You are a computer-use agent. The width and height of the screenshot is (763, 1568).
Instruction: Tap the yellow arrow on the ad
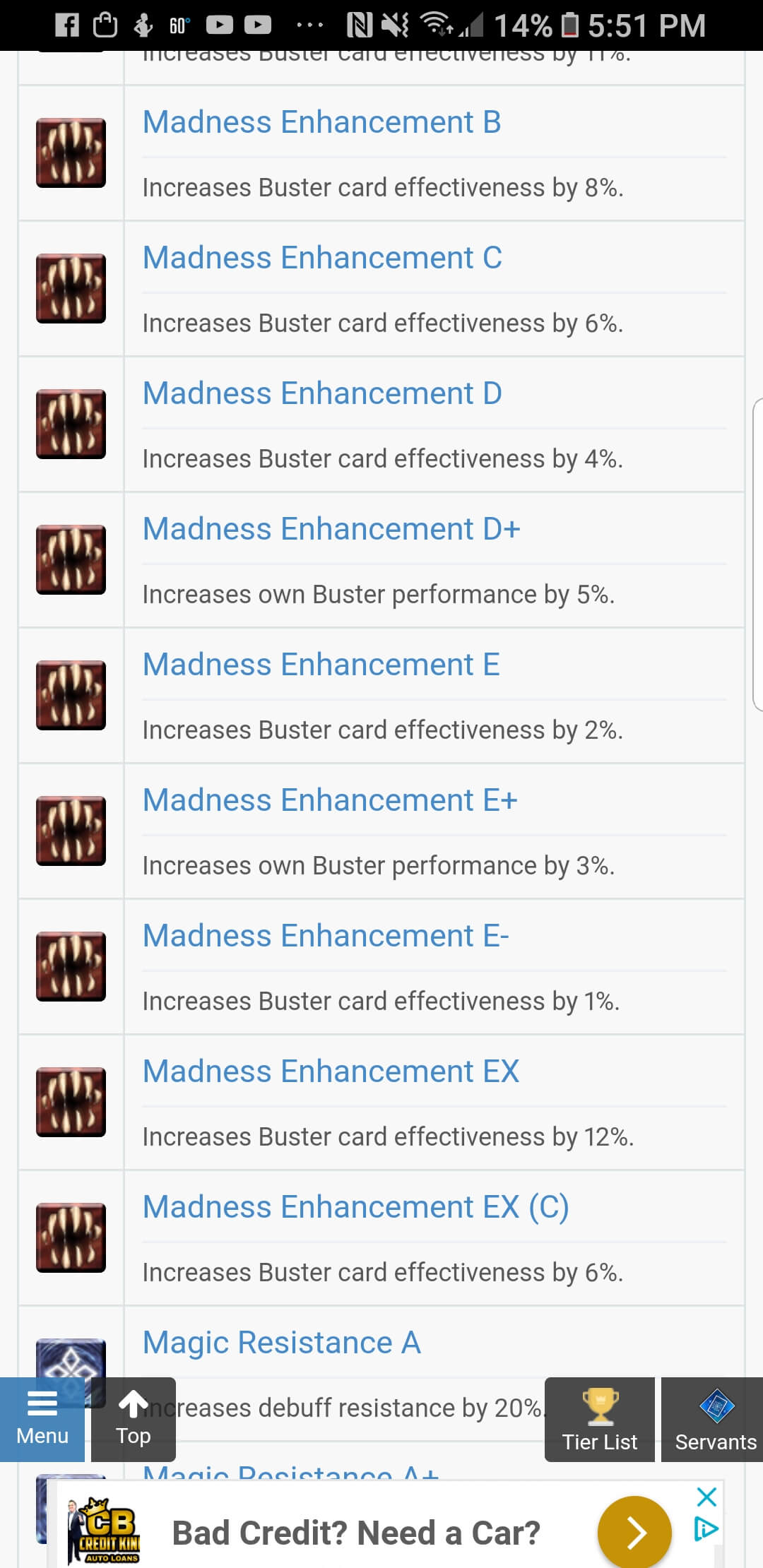click(634, 1533)
